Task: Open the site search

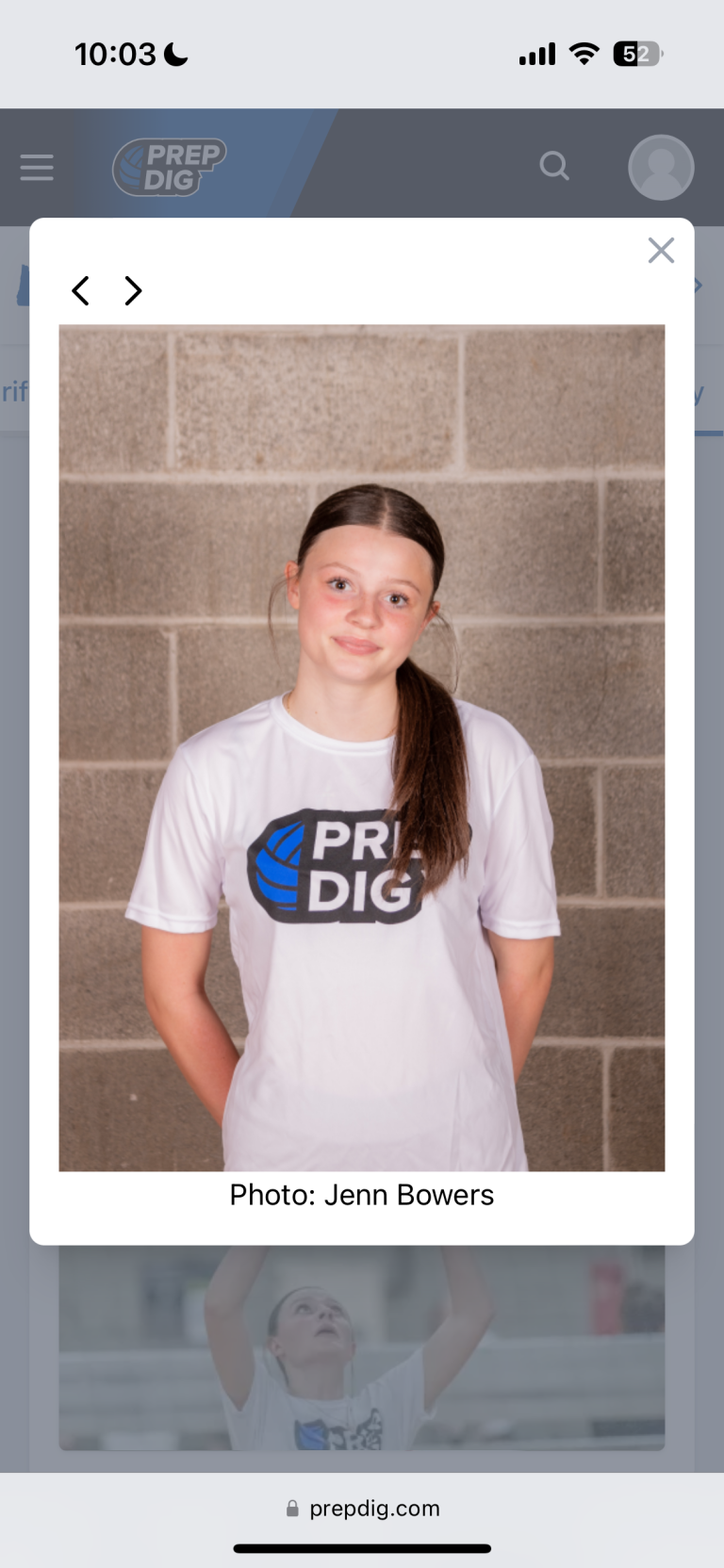Action: (x=554, y=166)
